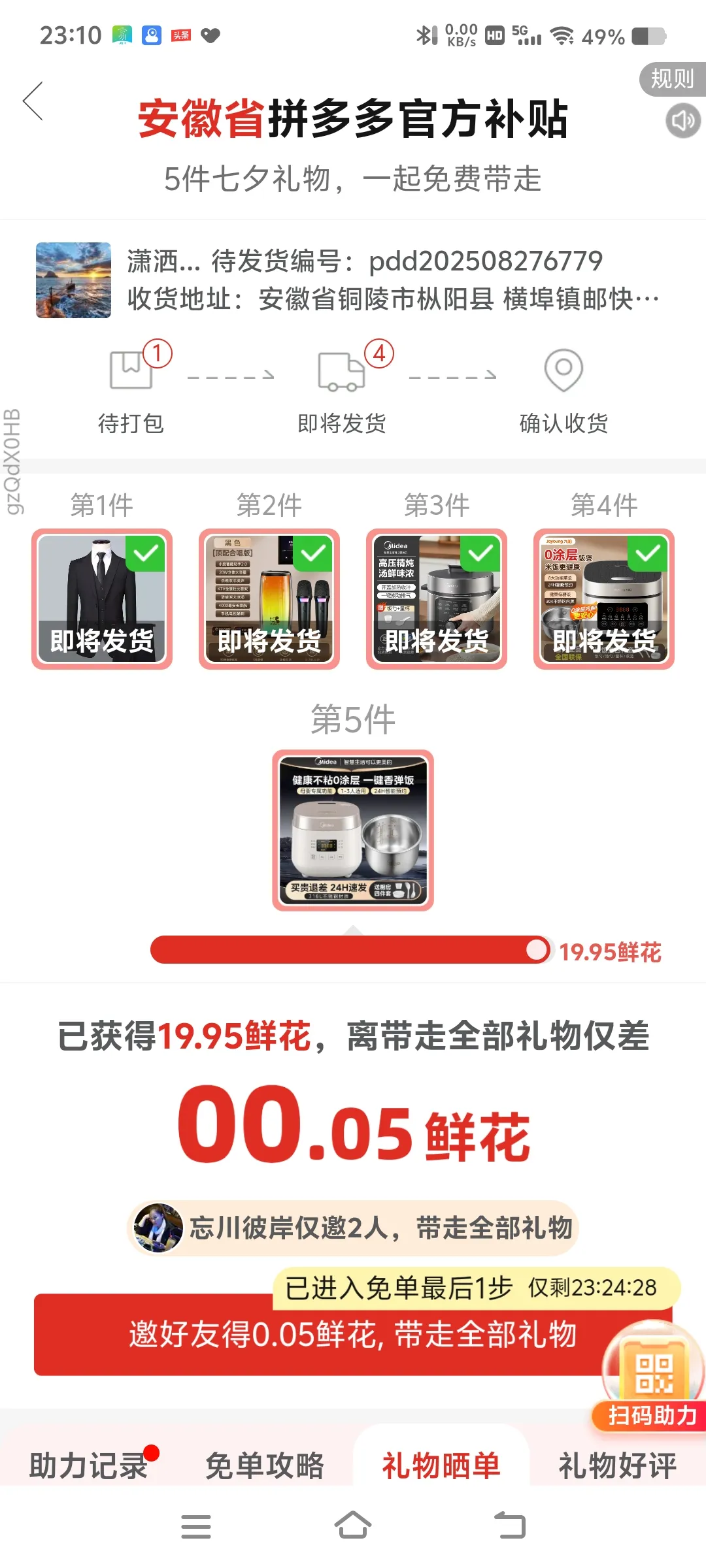Image resolution: width=706 pixels, height=1568 pixels.
Task: Mute the sound with the speaker icon
Action: [682, 121]
